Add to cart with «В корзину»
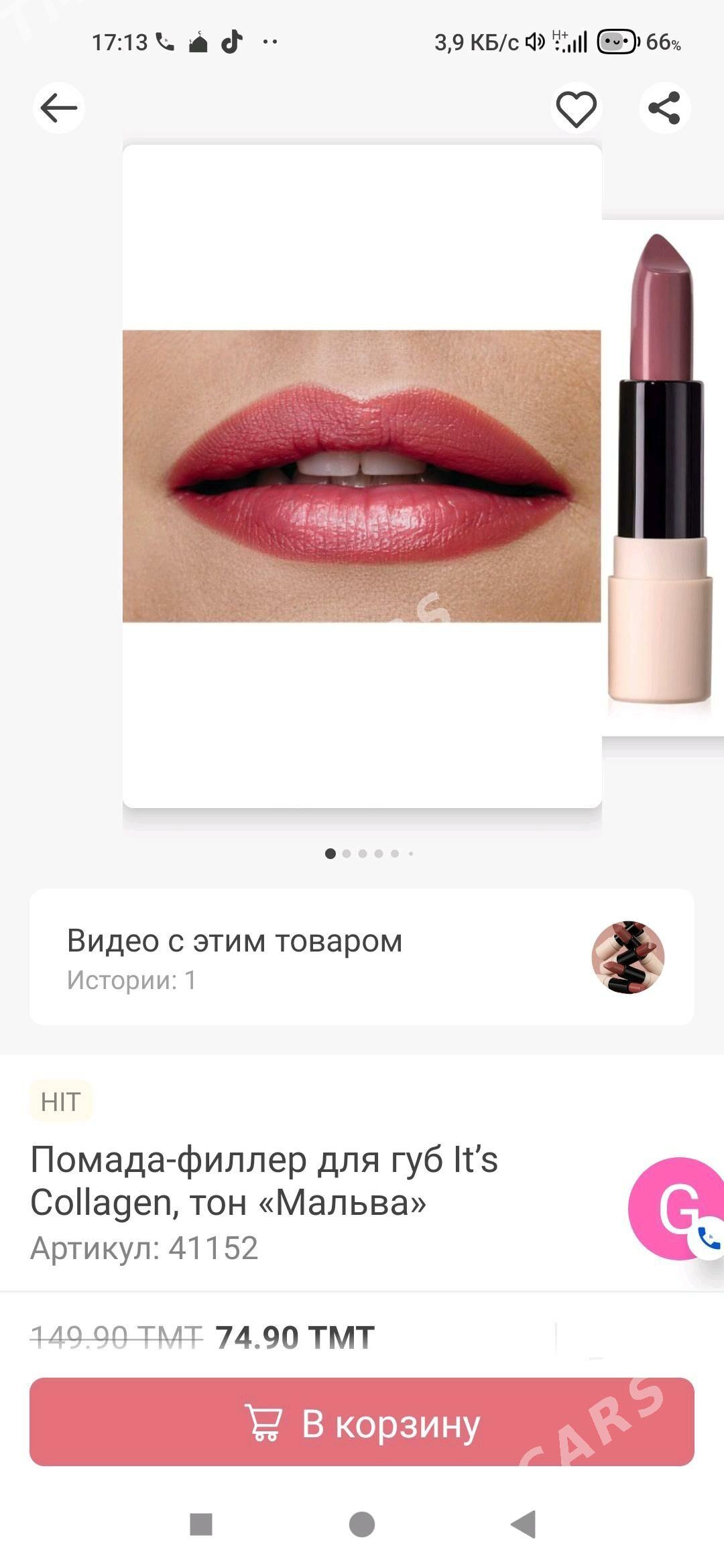This screenshot has height=1568, width=724. point(361,1422)
